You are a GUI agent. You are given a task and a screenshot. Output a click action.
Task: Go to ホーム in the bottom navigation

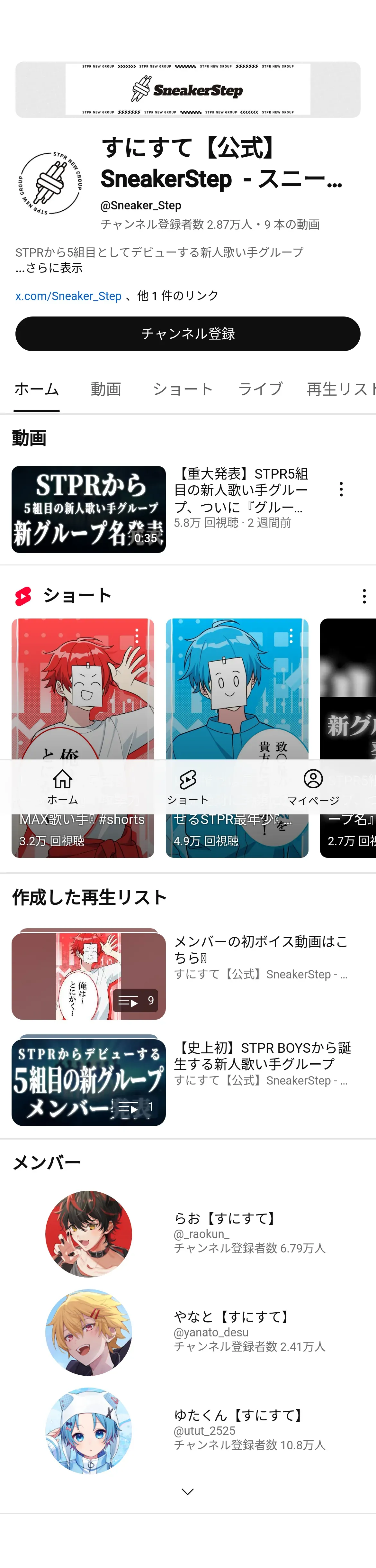[63, 786]
